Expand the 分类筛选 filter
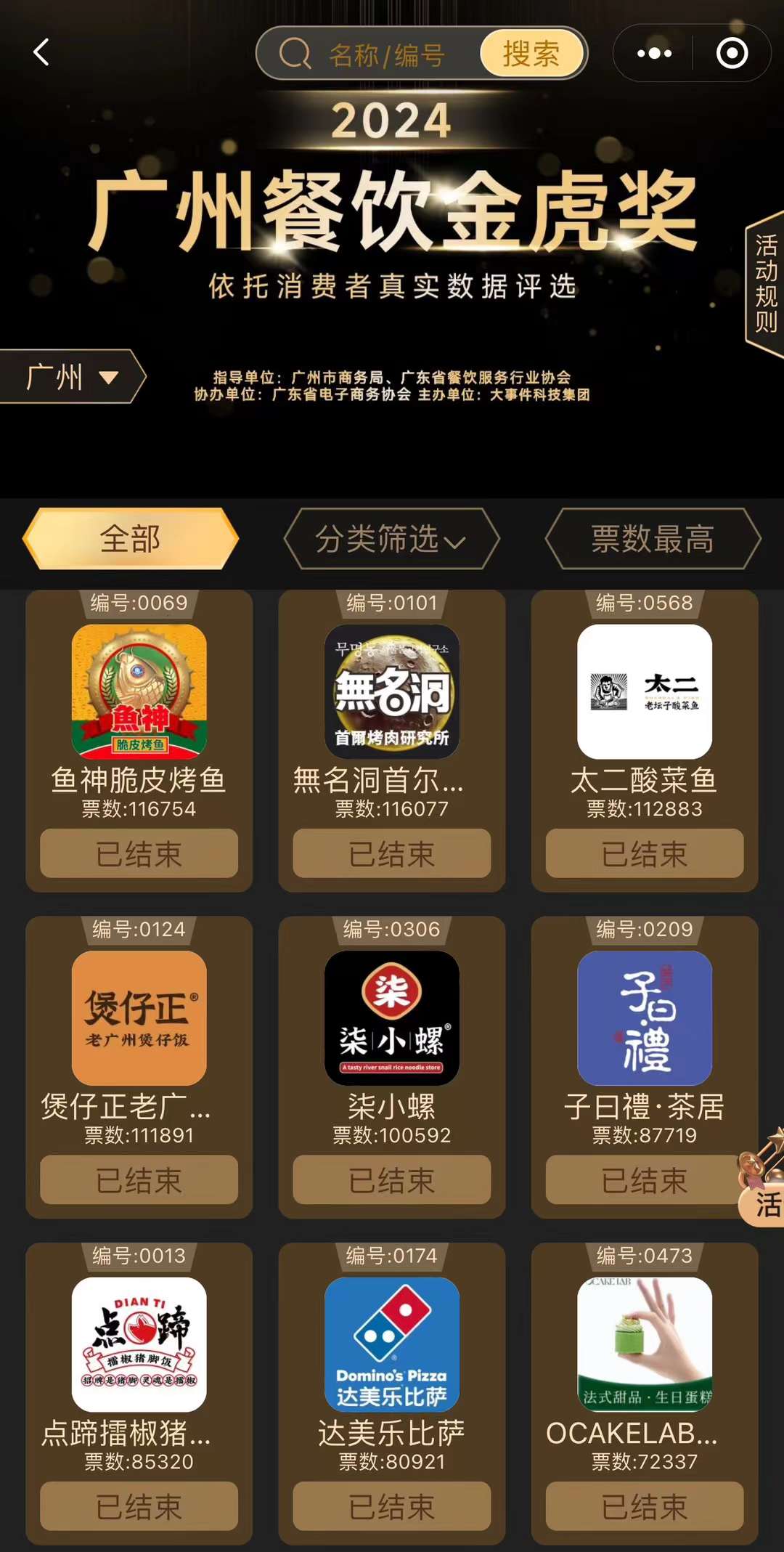Image resolution: width=784 pixels, height=1552 pixels. tap(391, 539)
